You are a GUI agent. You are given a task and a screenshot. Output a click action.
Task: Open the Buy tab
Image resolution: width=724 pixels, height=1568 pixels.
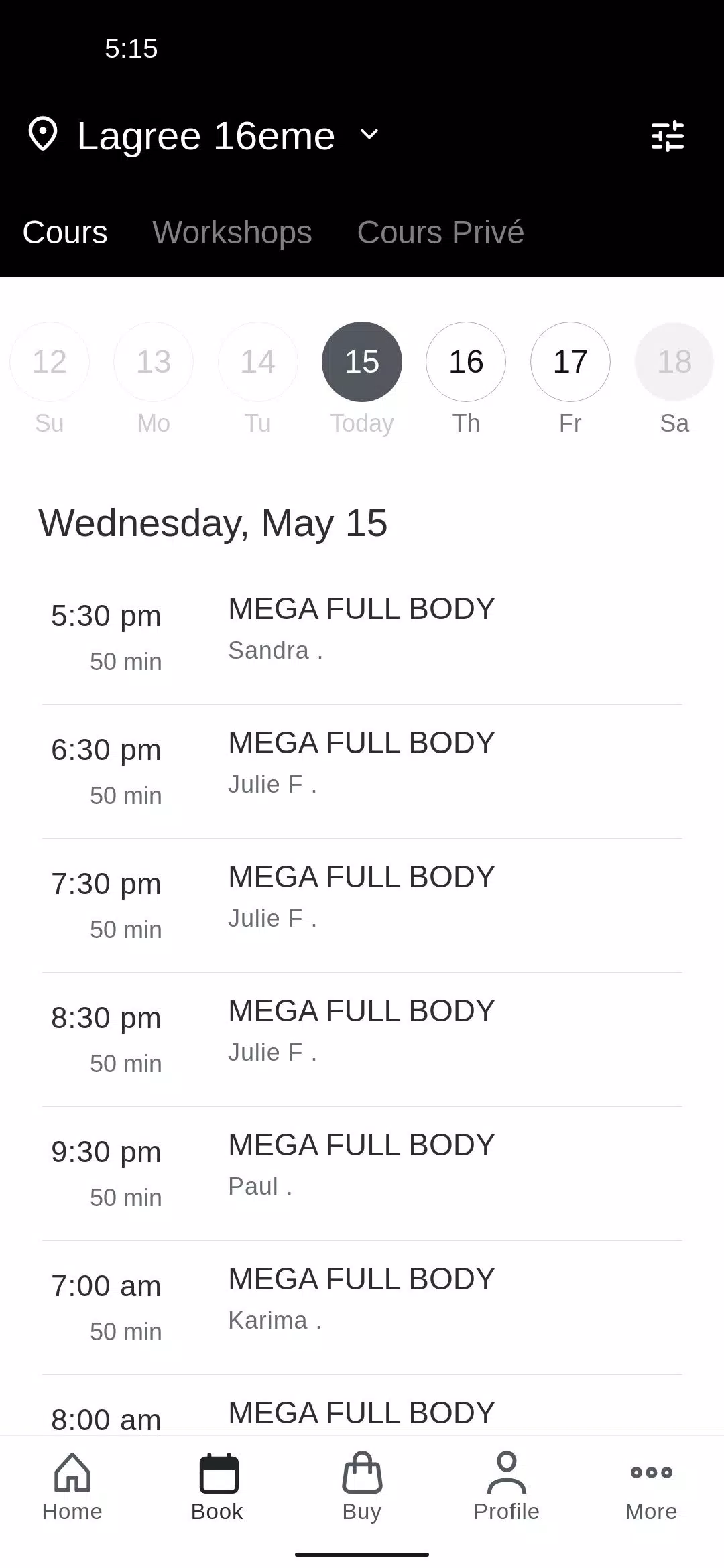[362, 1487]
